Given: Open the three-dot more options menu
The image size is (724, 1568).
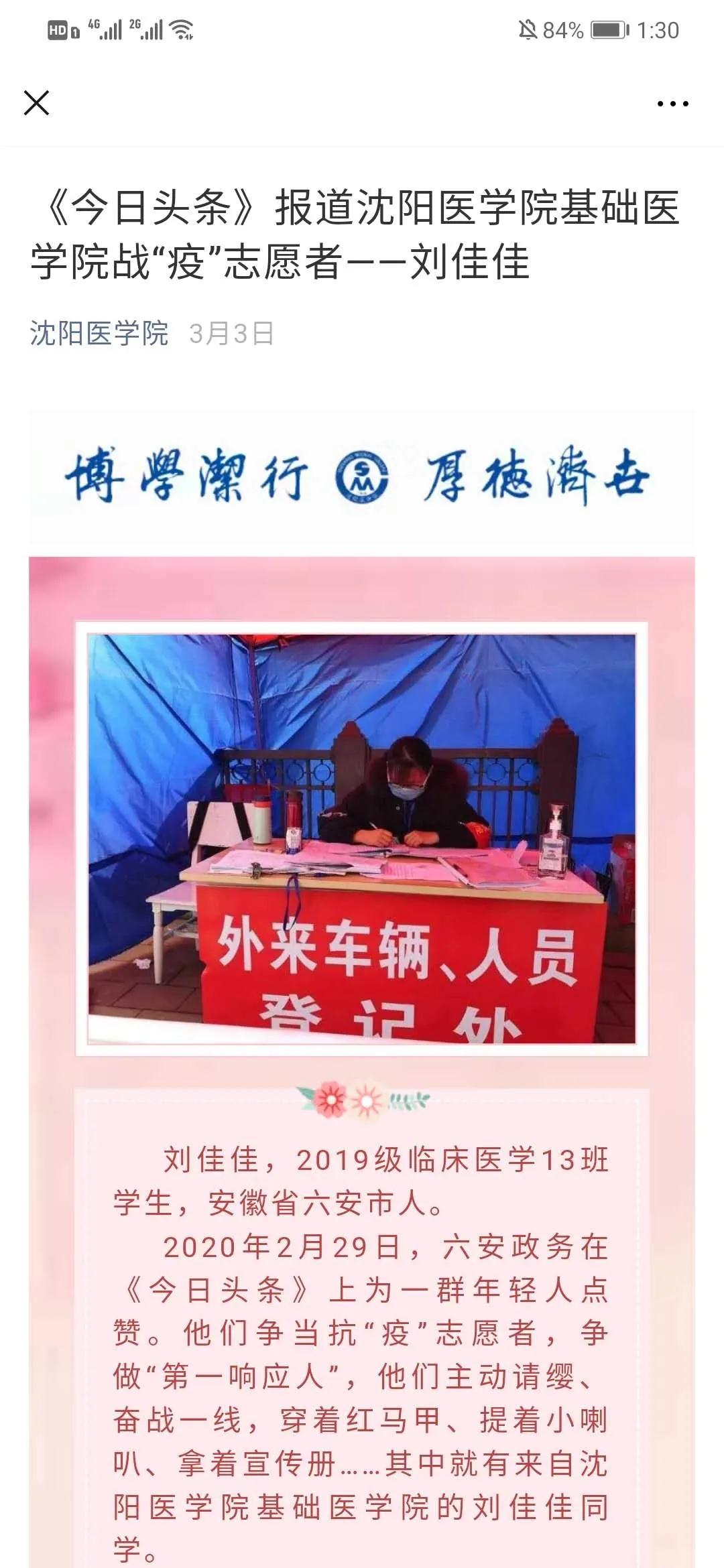Looking at the screenshot, I should click(x=672, y=104).
